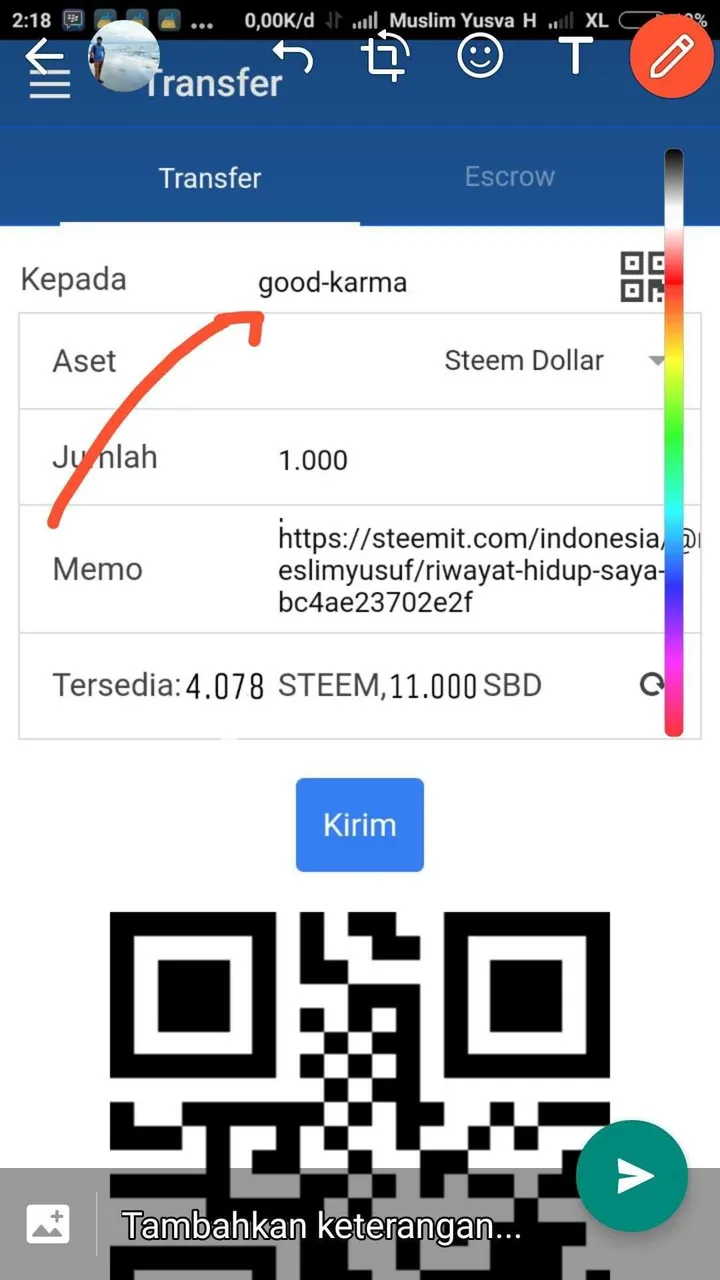Tap the Tambahkan keterangan caption field
Viewport: 720px width, 1280px height.
(x=330, y=1226)
